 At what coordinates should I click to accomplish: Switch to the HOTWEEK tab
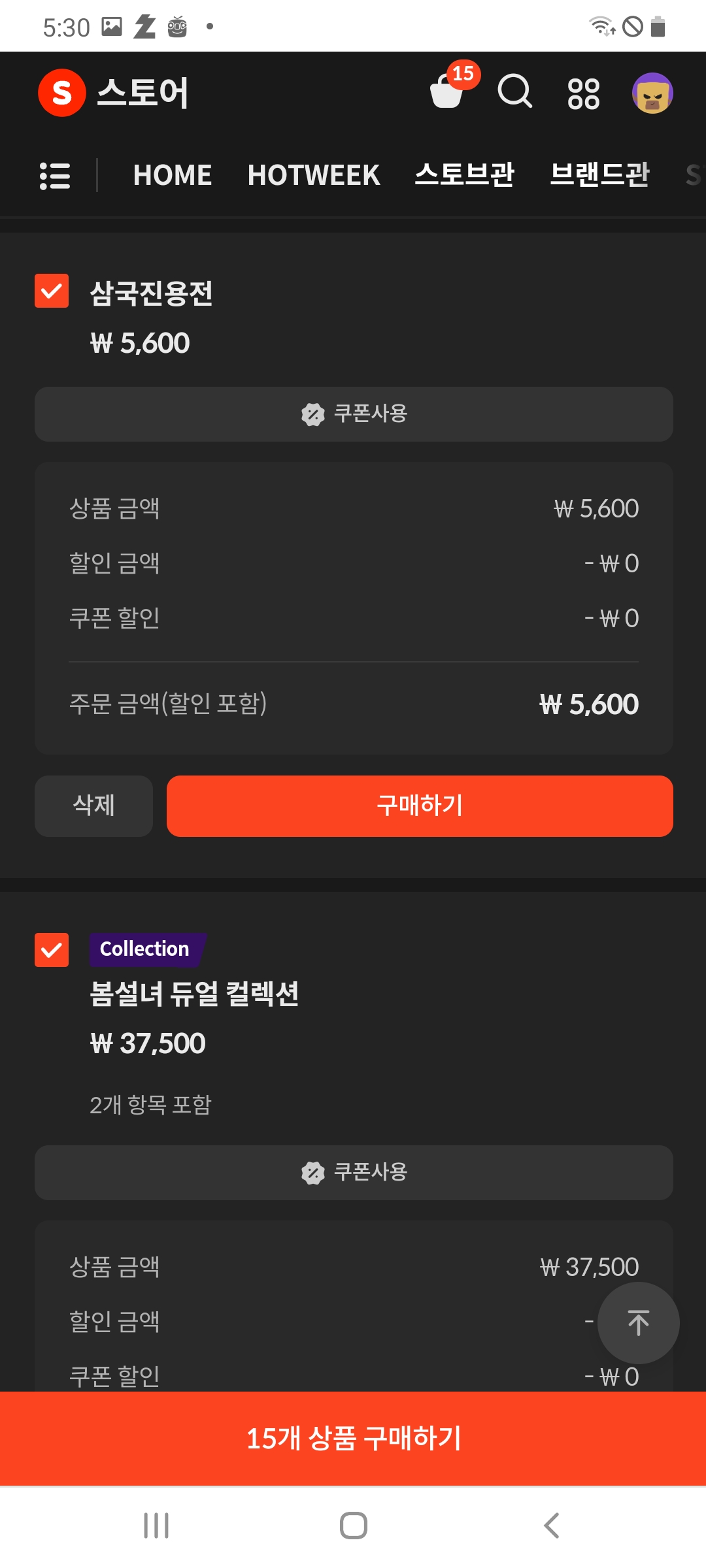click(314, 175)
